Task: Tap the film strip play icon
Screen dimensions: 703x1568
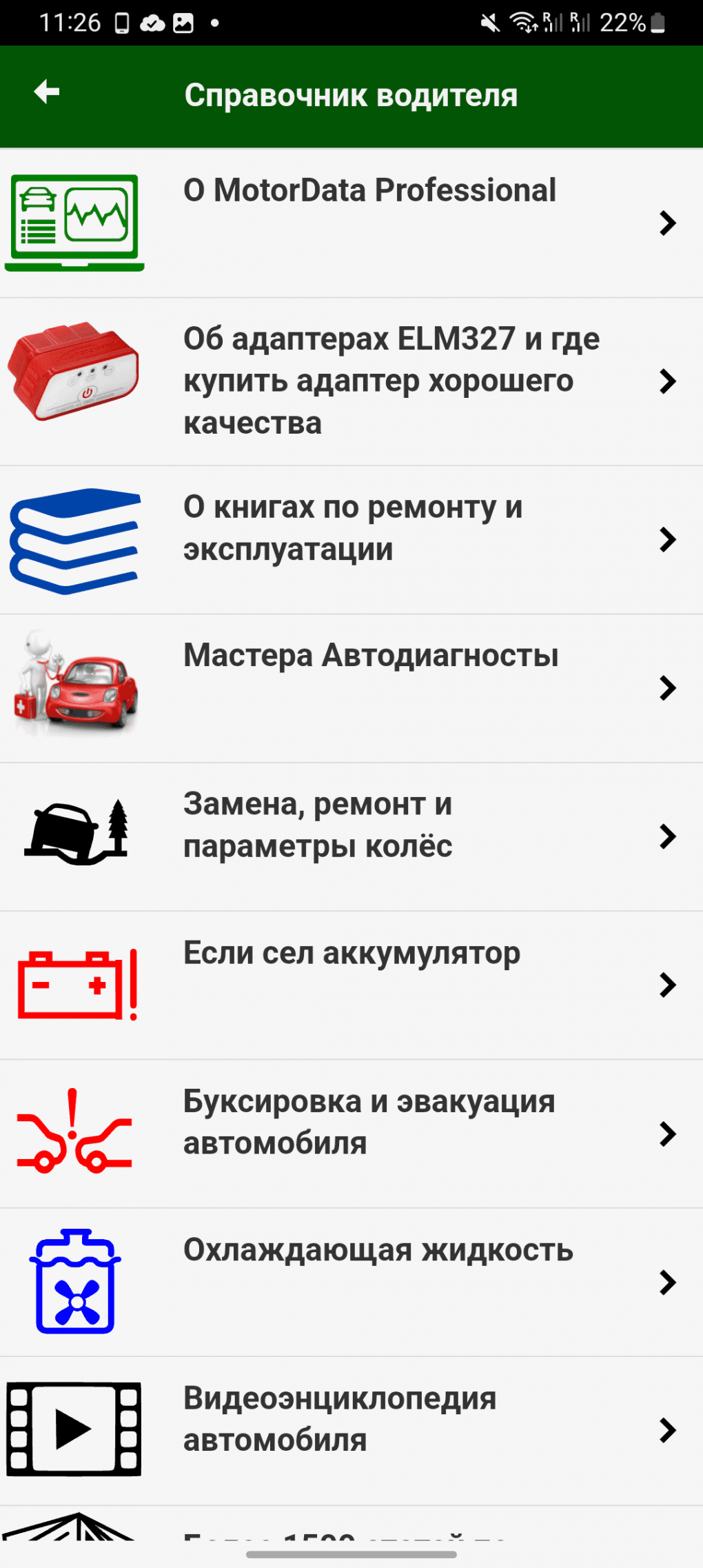Action: click(76, 1420)
